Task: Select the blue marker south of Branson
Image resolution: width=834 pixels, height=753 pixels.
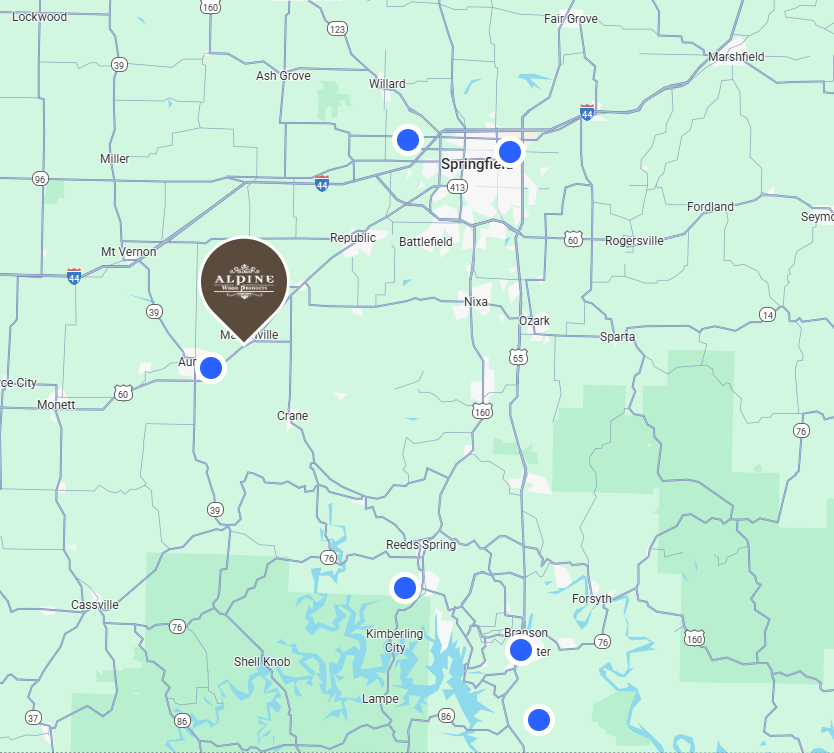Action: [x=539, y=719]
